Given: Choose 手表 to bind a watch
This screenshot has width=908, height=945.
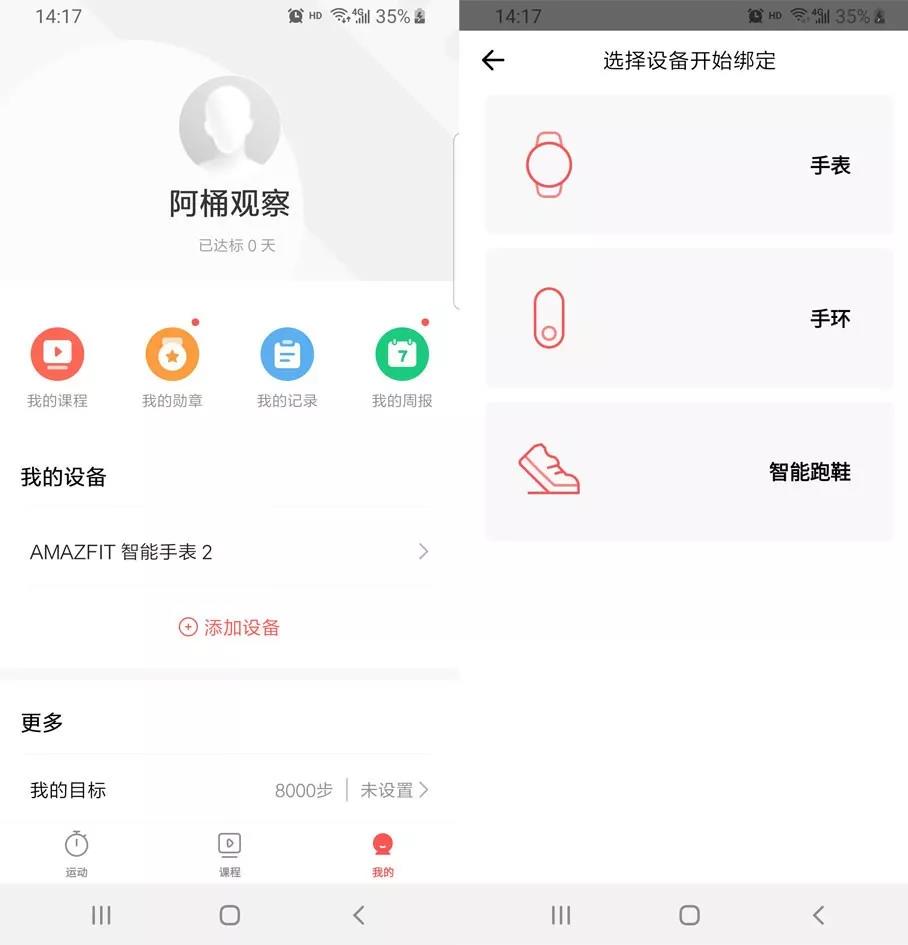Looking at the screenshot, I should (689, 165).
